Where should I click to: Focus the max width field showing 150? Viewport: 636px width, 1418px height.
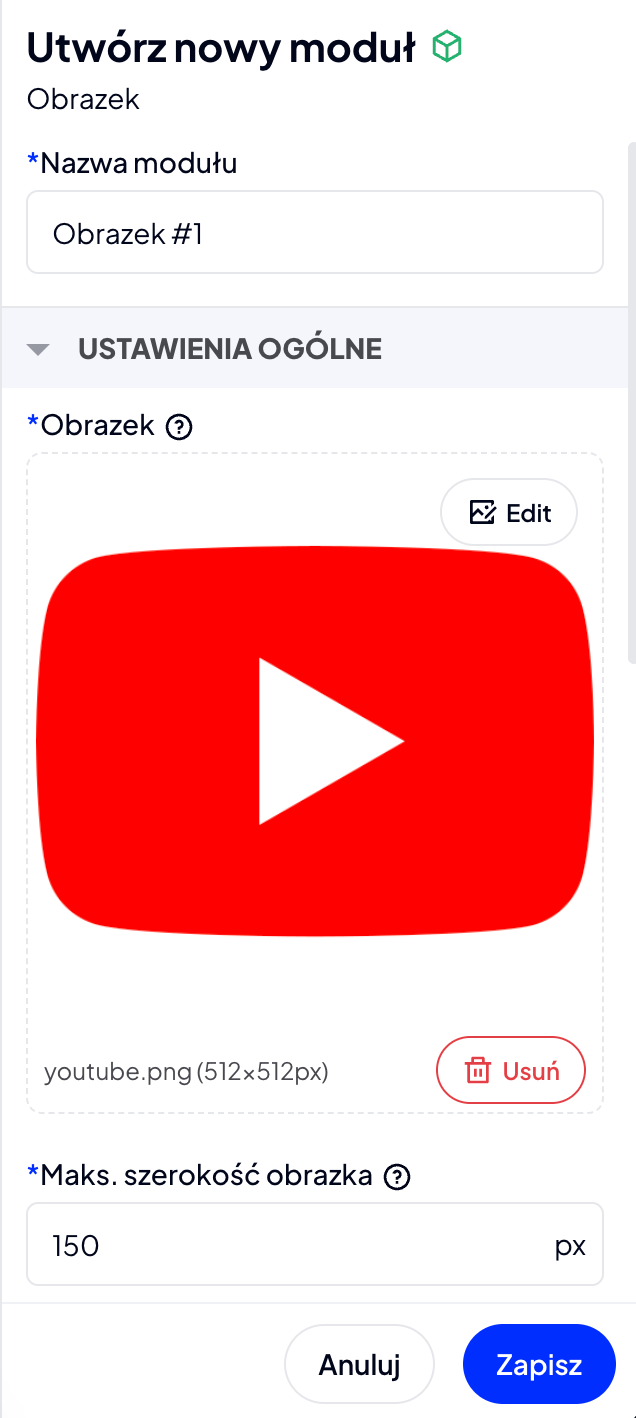290,1246
